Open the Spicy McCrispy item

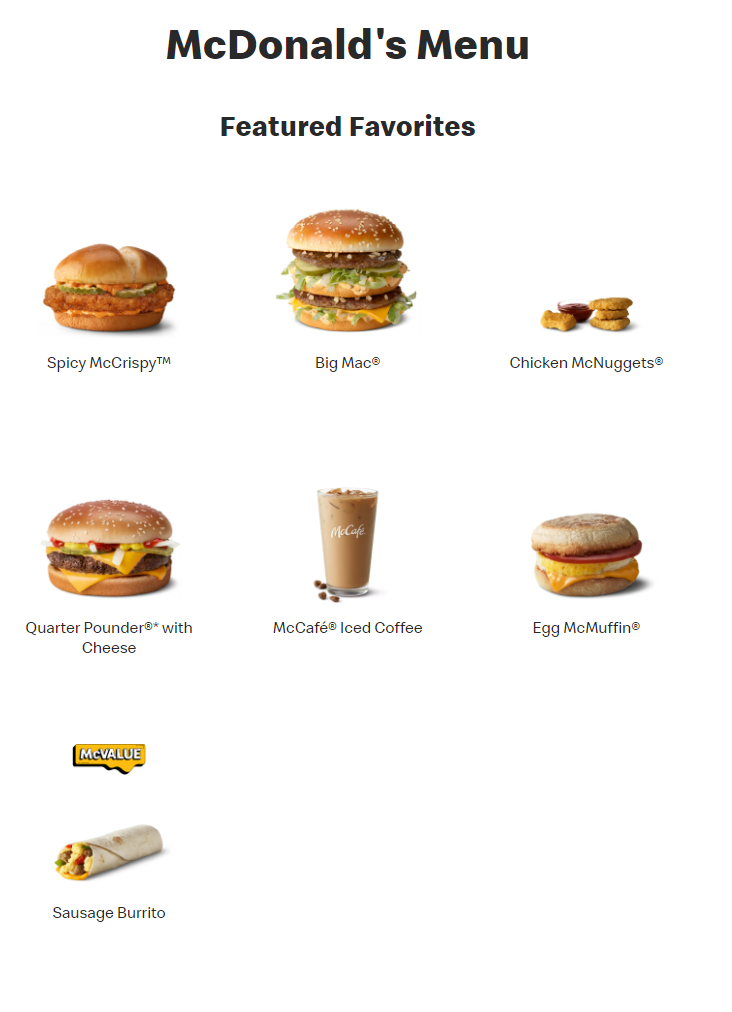pyautogui.click(x=109, y=291)
